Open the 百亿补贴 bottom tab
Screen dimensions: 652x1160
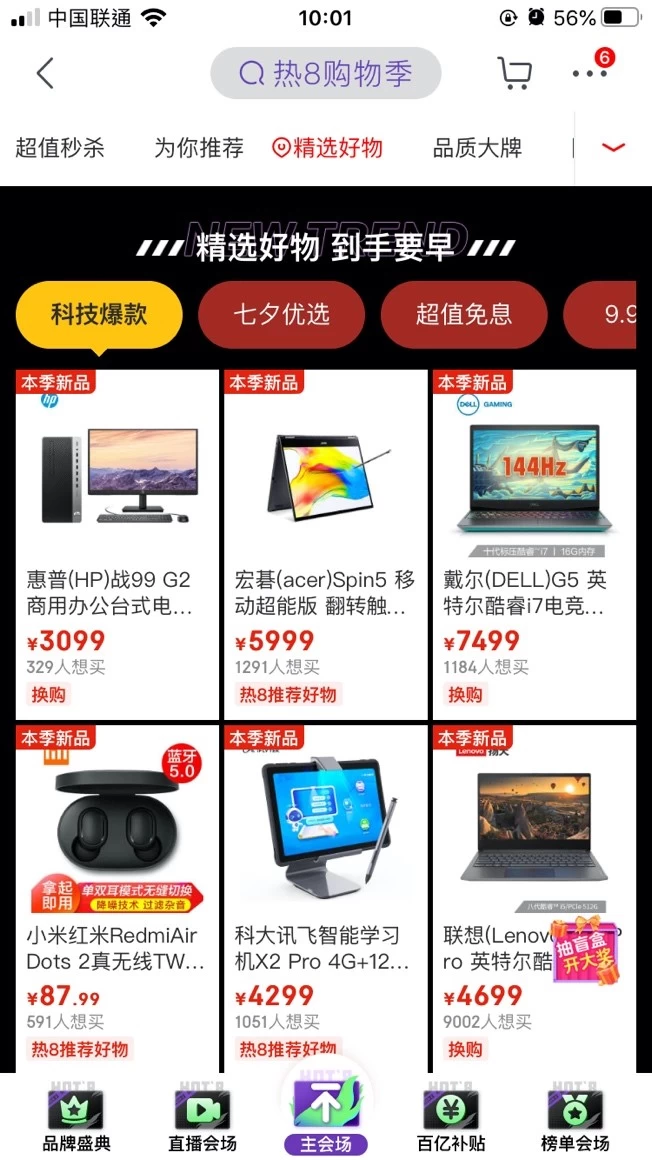coord(450,1120)
